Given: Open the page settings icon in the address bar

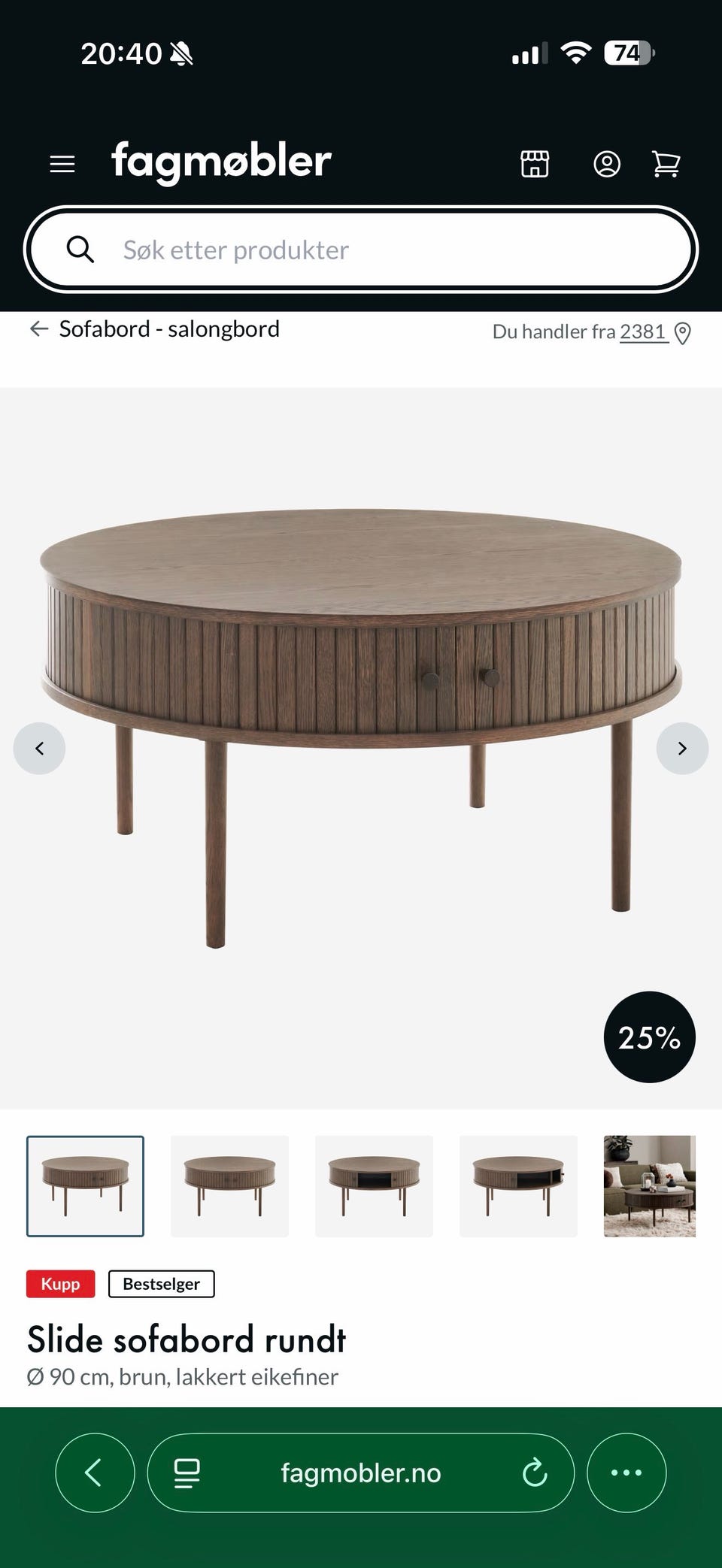Looking at the screenshot, I should coord(187,1473).
